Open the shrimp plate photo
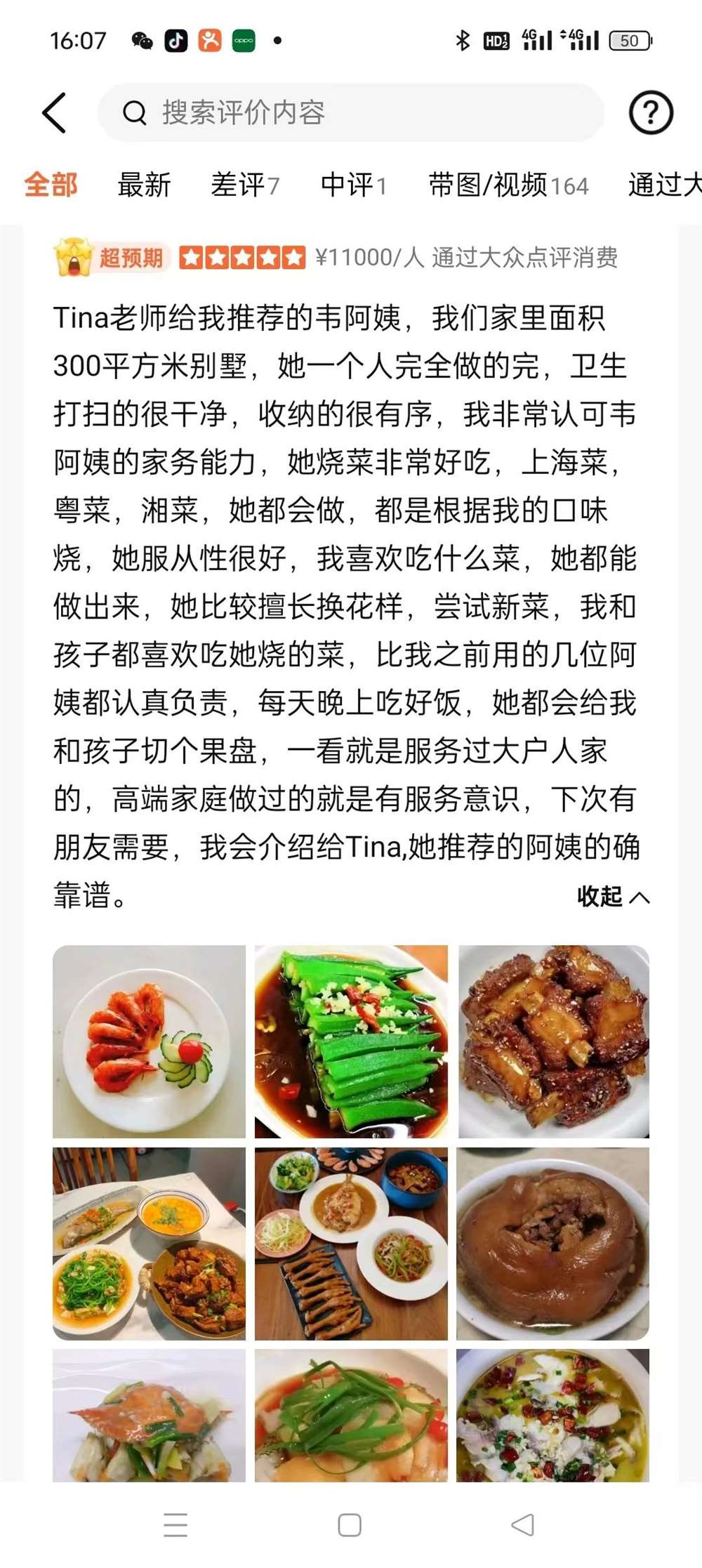 [150, 1041]
